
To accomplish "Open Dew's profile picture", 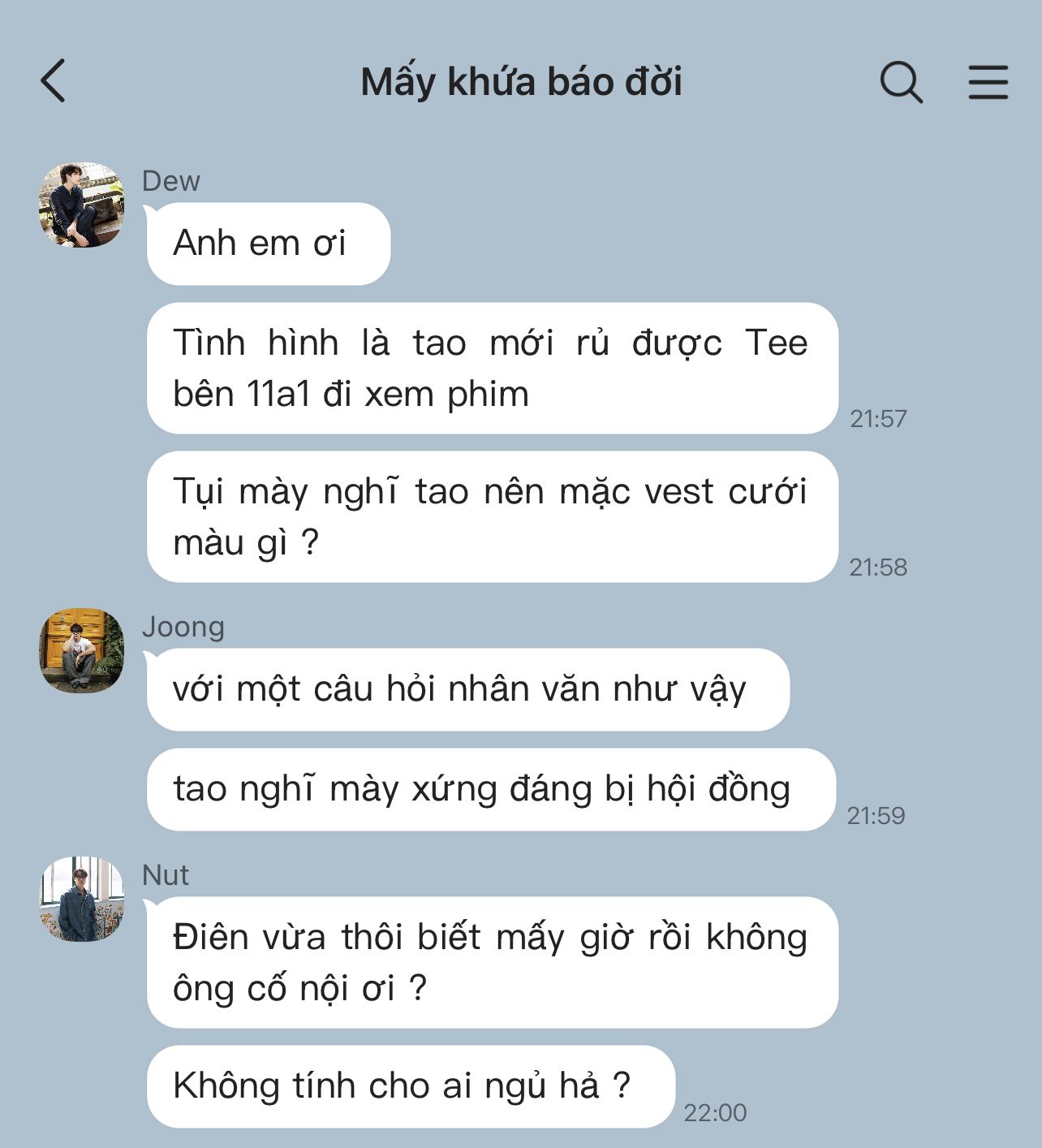I will pos(82,205).
